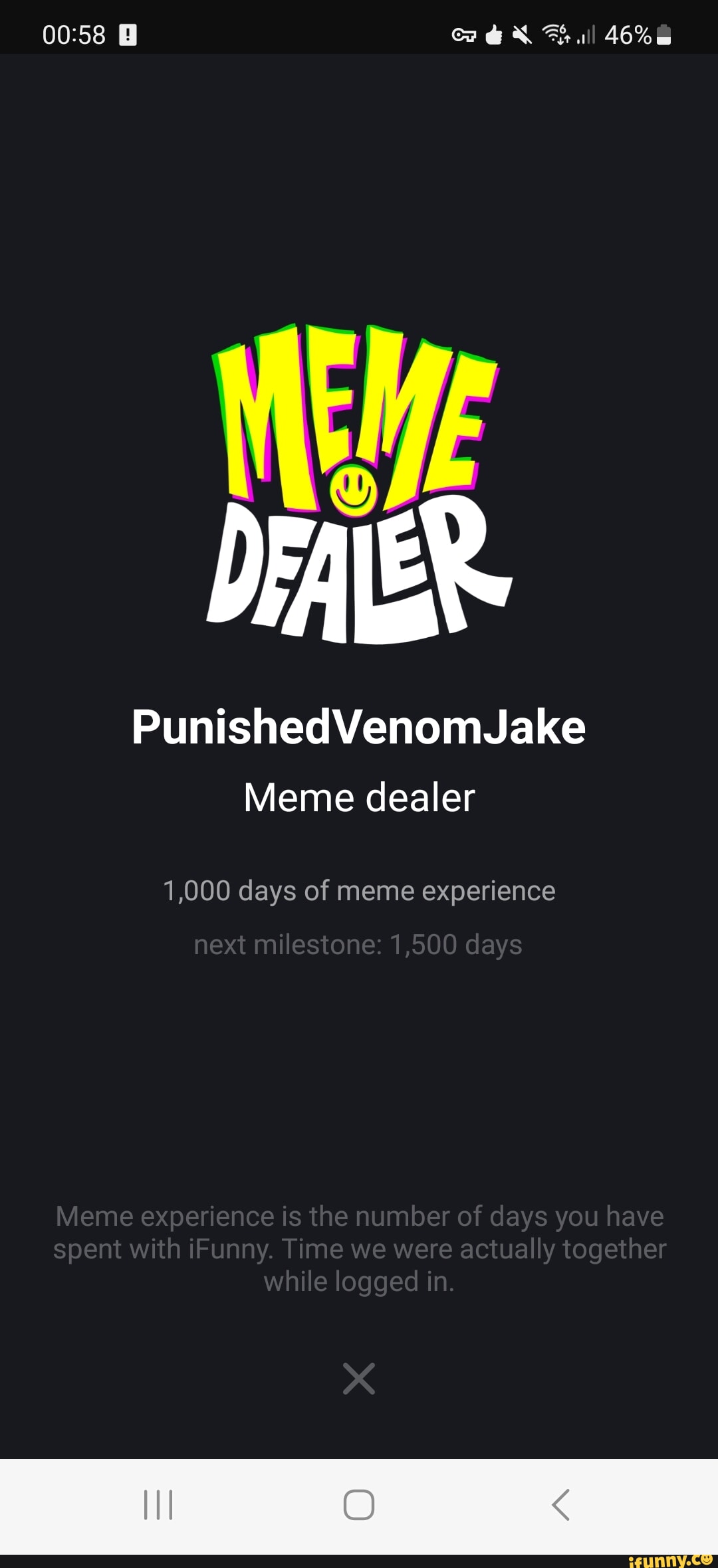Select the username PunishedVenomJake

click(359, 729)
